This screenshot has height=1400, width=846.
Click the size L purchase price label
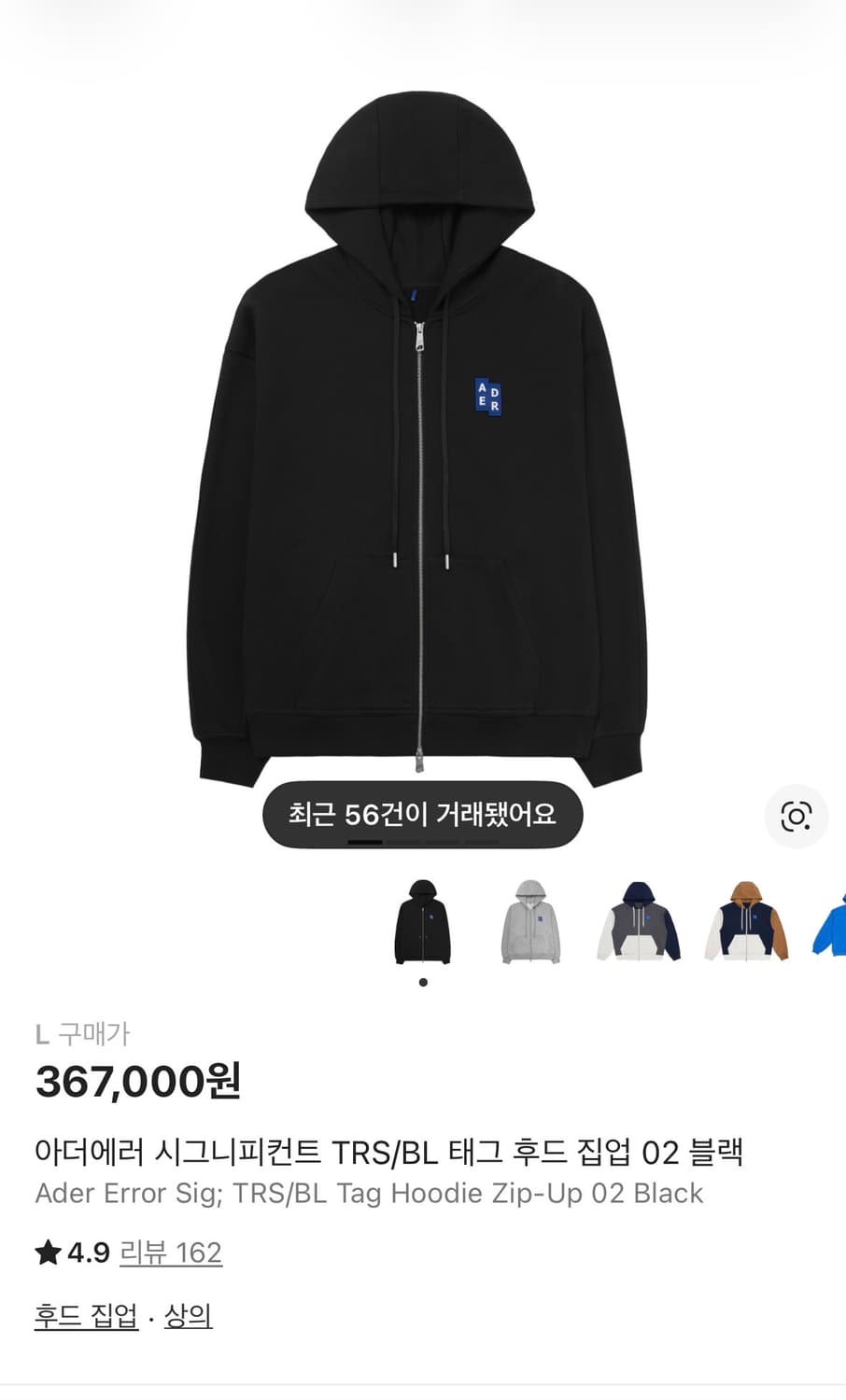pos(84,1033)
